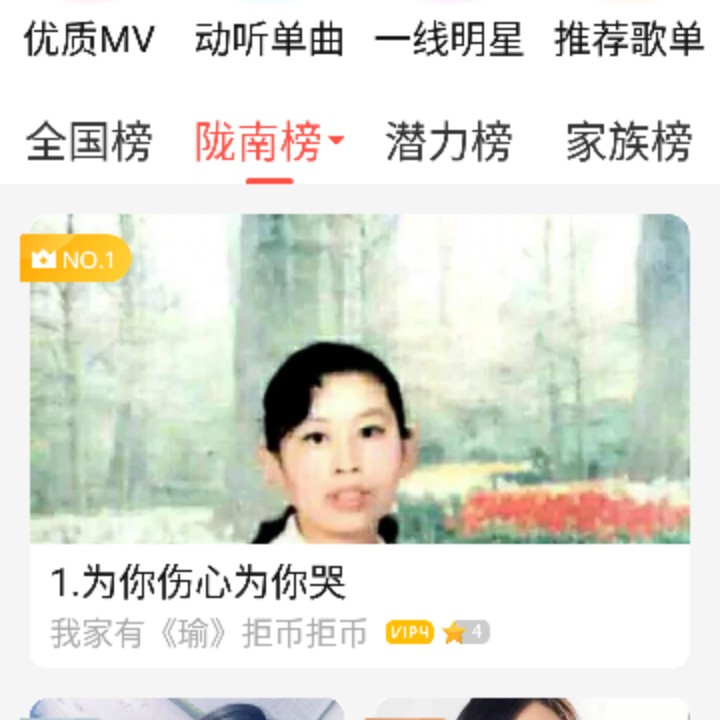Switch to the 全国榜 tab
Viewport: 720px width, 720px height.
(x=89, y=142)
